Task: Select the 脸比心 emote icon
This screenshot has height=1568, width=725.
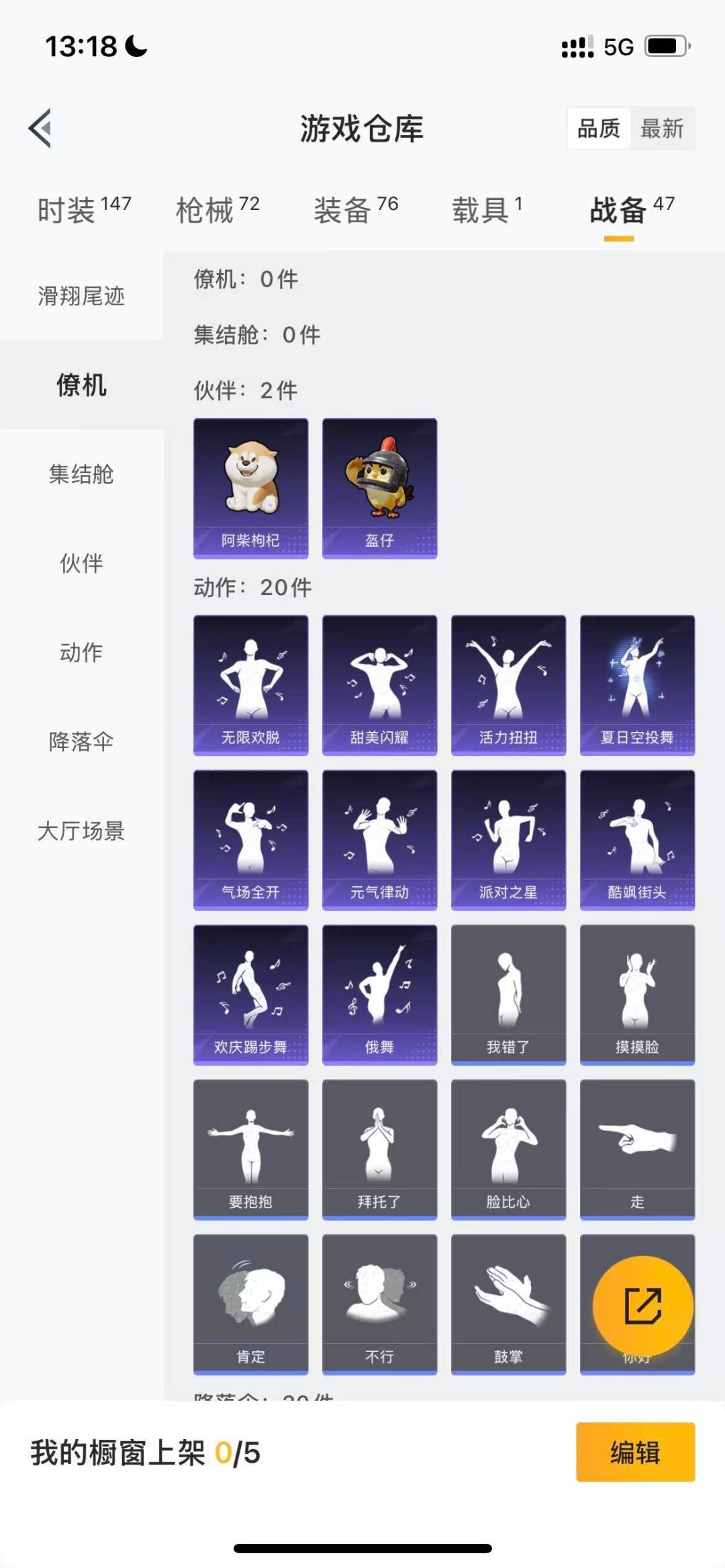Action: tap(508, 1147)
